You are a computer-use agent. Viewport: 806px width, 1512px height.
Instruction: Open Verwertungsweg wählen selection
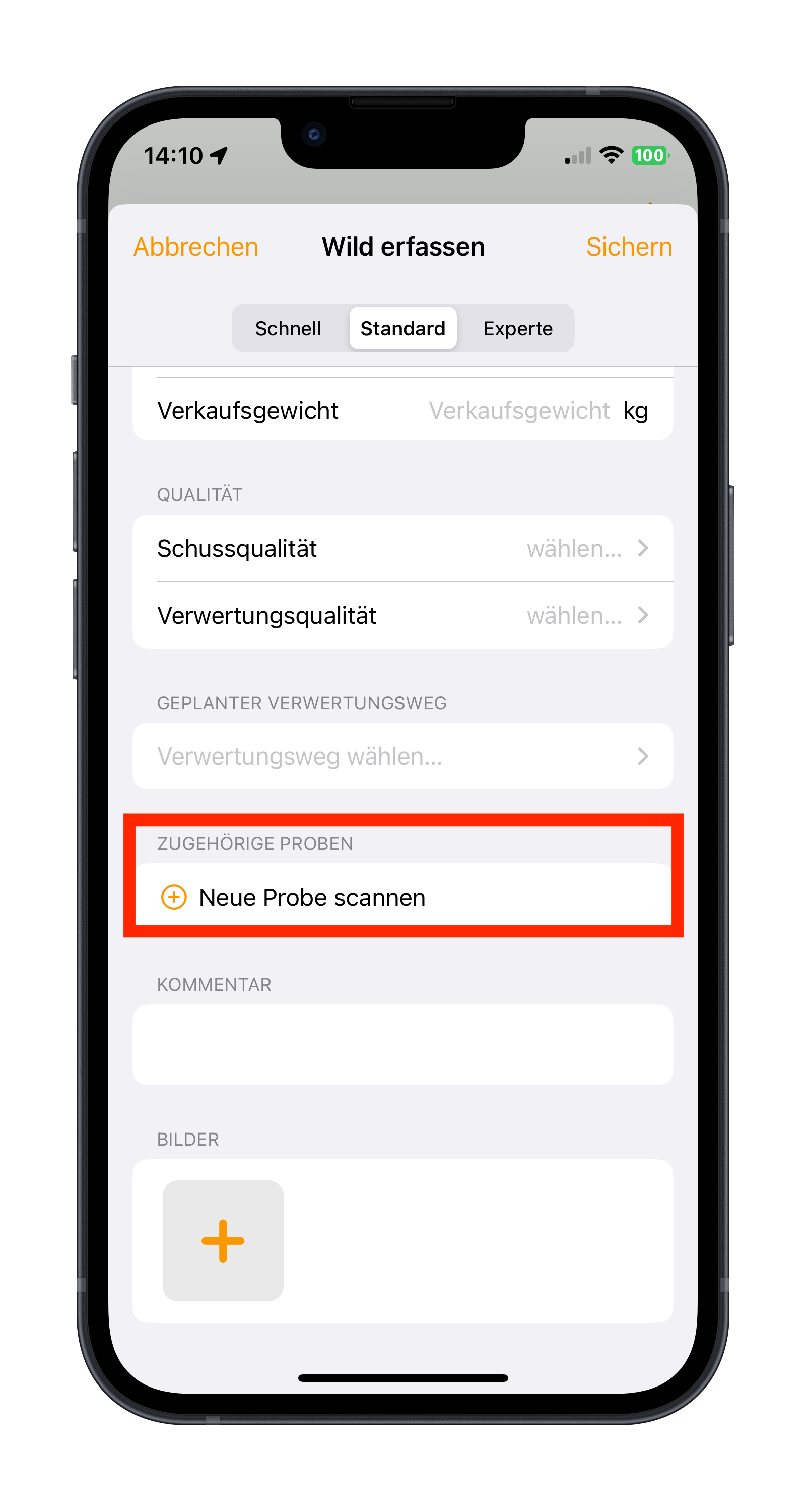402,756
